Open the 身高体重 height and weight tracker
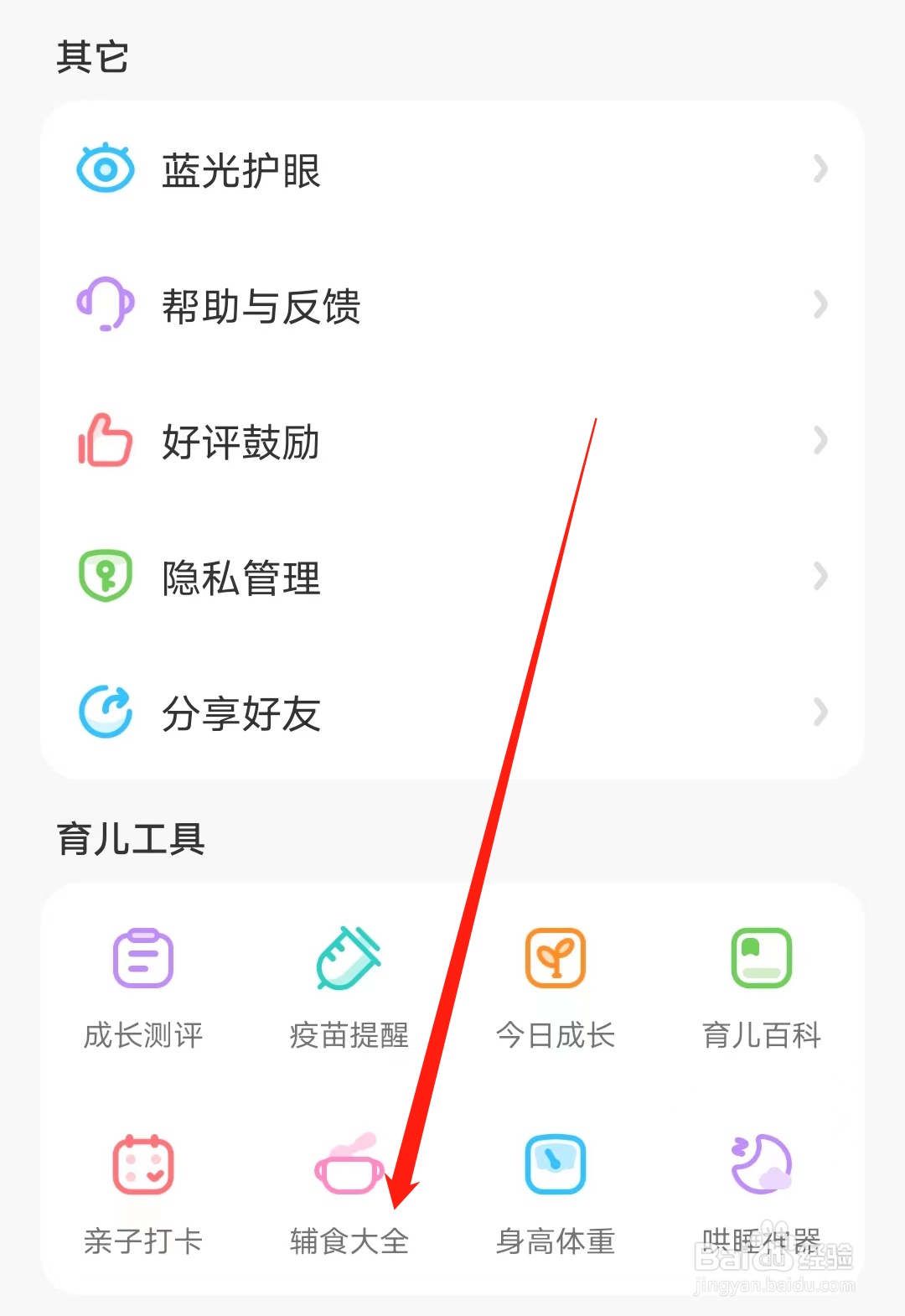 [556, 1190]
